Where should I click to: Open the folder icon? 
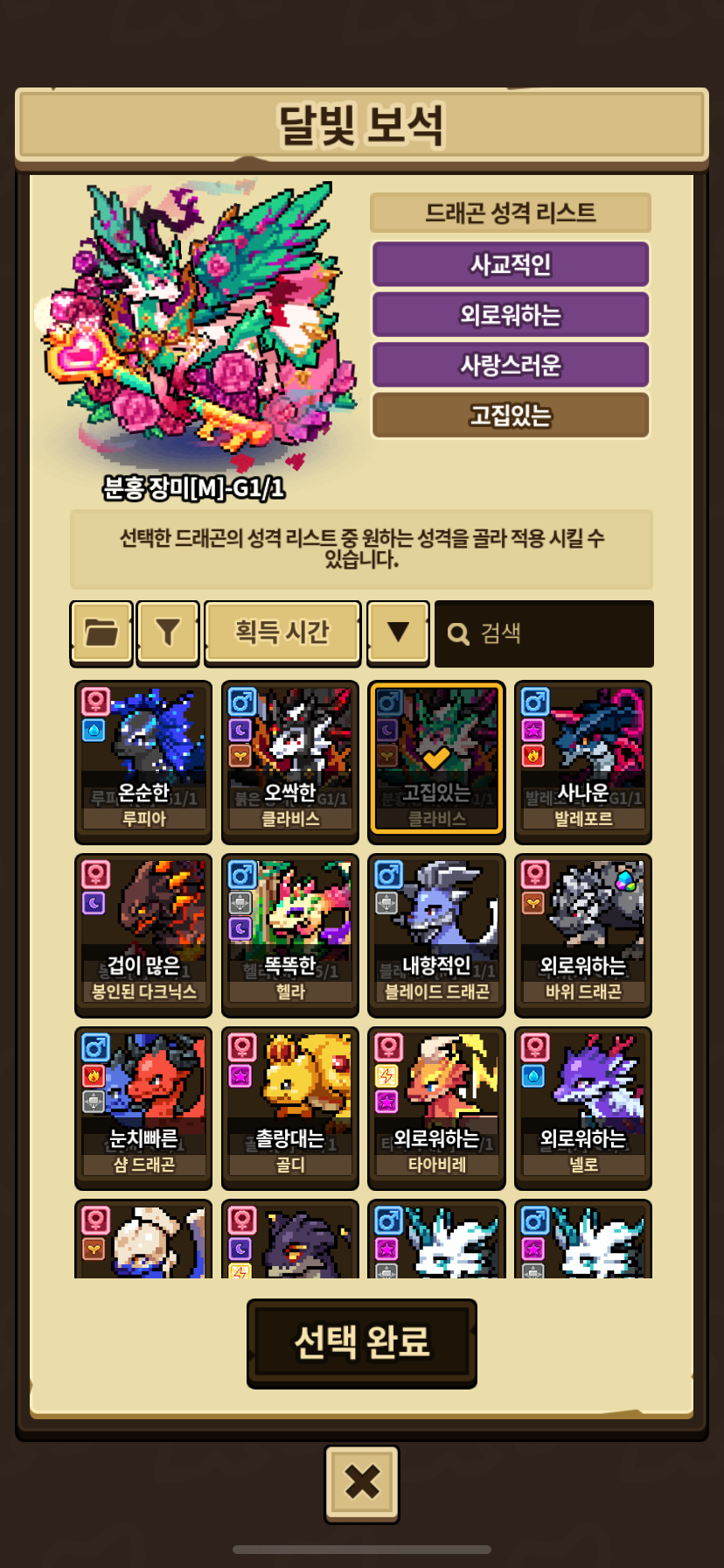(101, 632)
